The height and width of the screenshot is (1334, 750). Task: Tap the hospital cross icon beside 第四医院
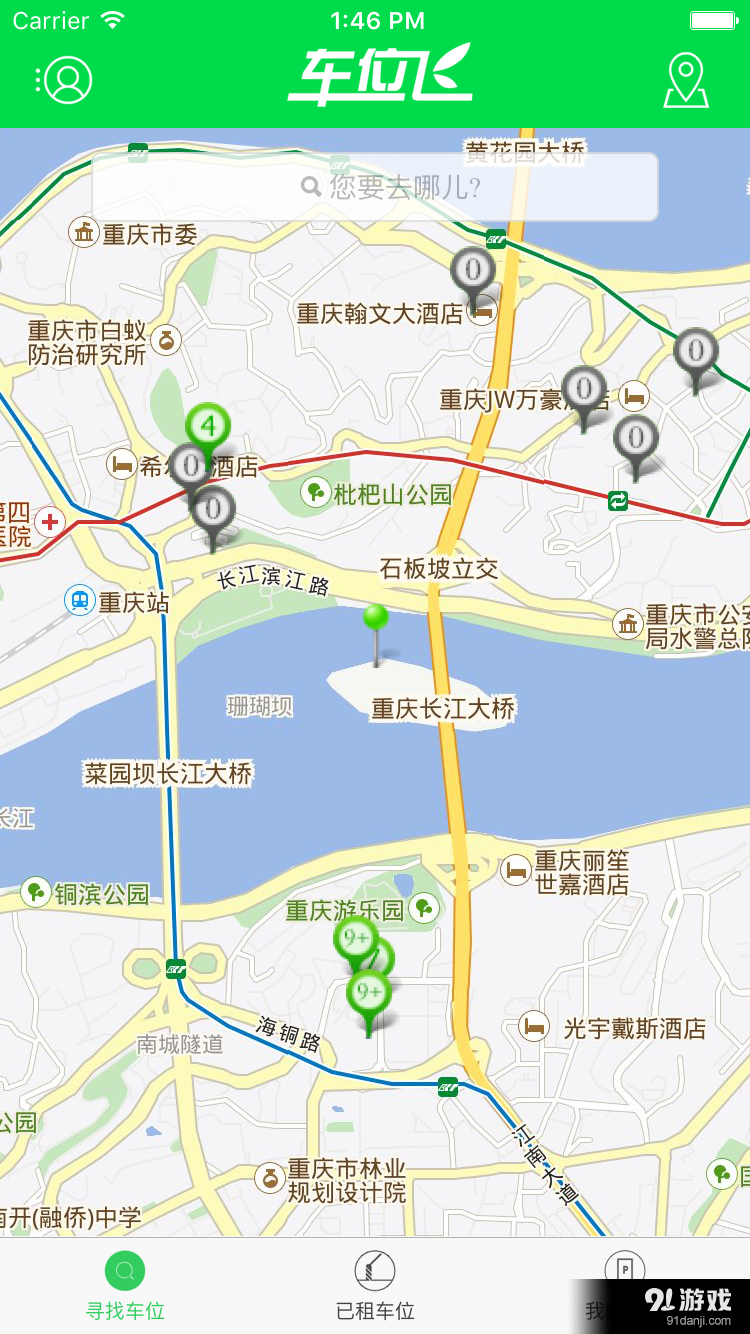coord(48,522)
